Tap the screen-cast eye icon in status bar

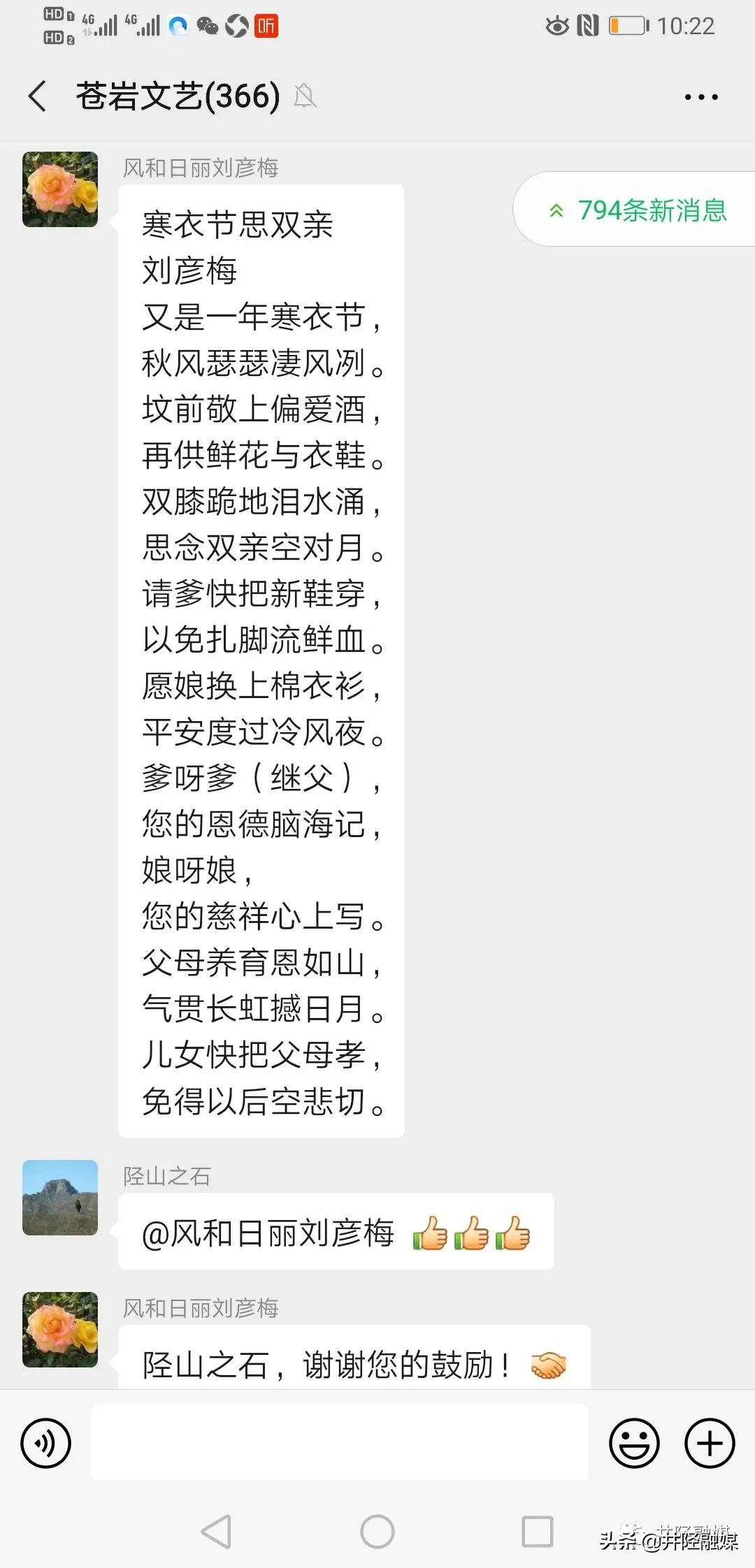555,23
